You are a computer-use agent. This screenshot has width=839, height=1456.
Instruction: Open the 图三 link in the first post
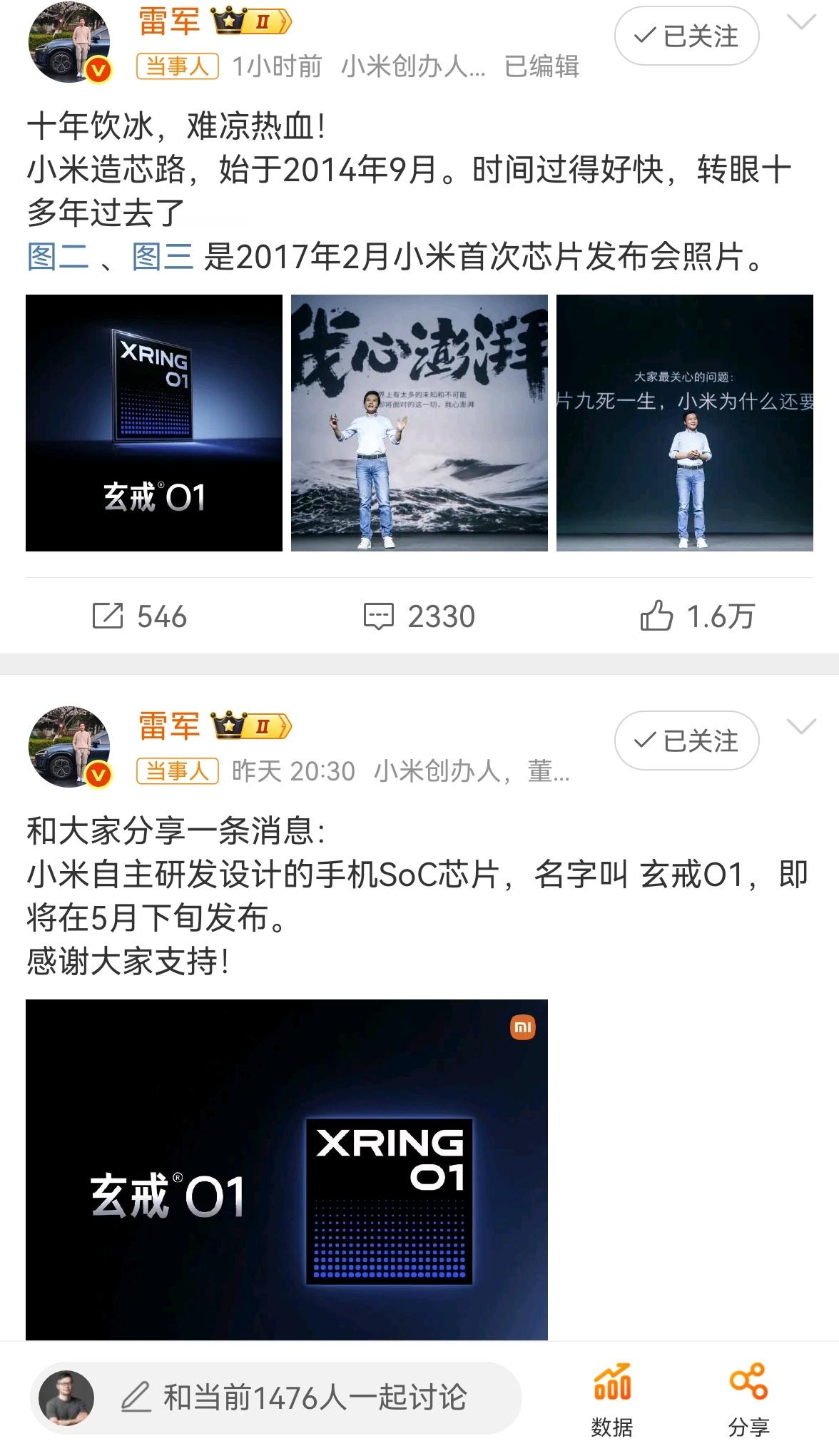163,256
